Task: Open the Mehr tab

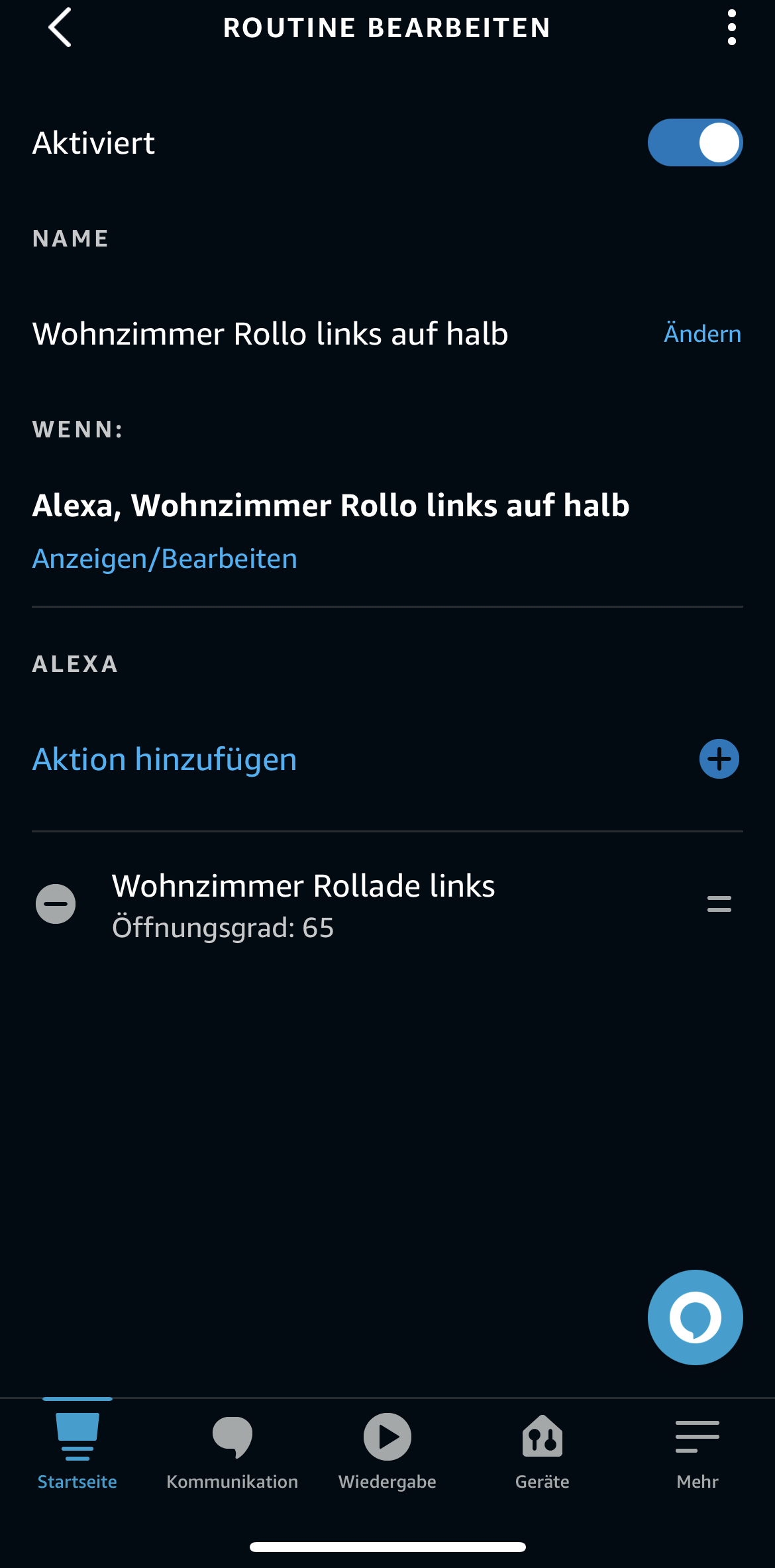Action: pos(697,1451)
